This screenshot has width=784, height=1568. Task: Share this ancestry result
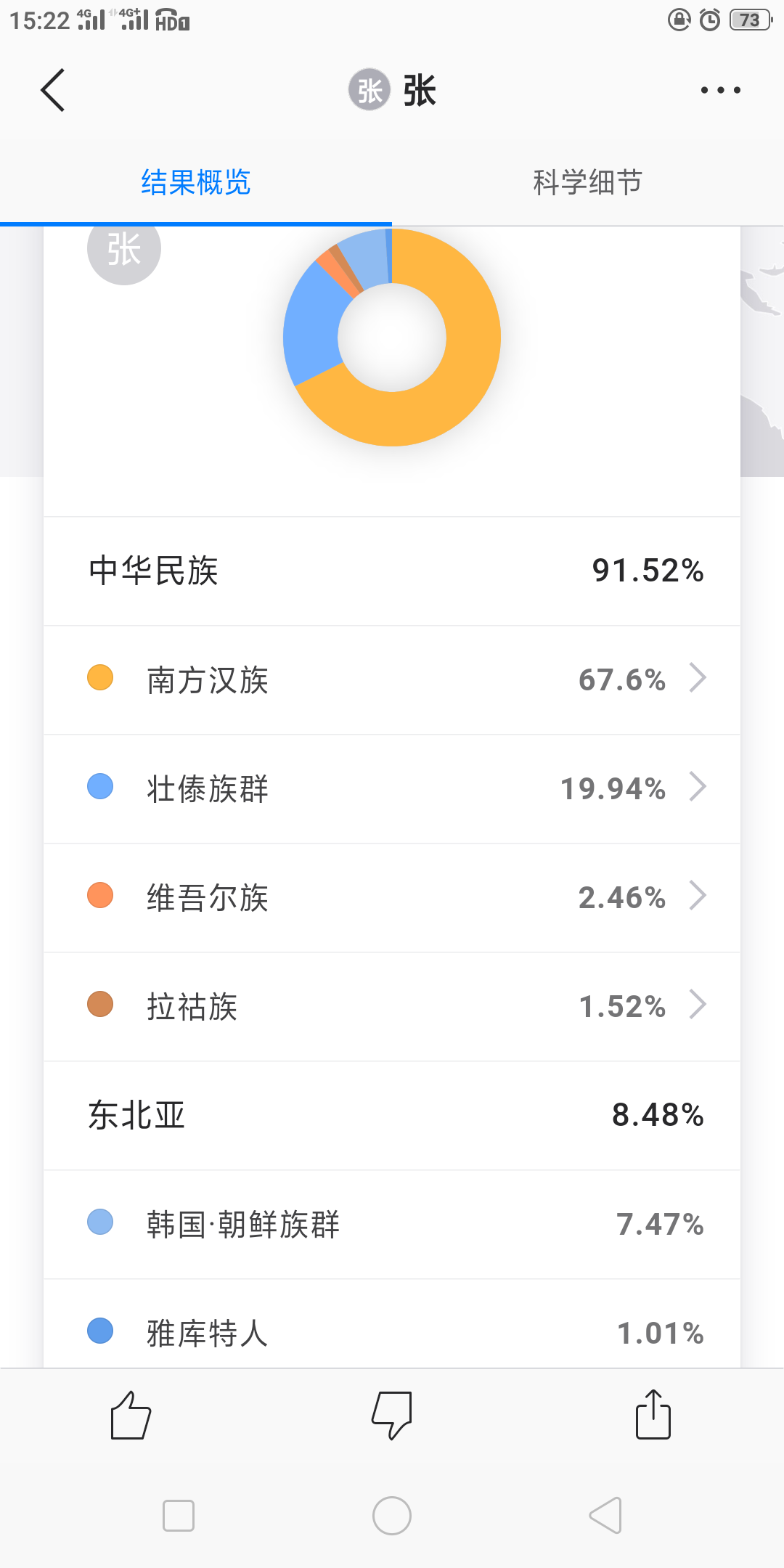point(653,1413)
